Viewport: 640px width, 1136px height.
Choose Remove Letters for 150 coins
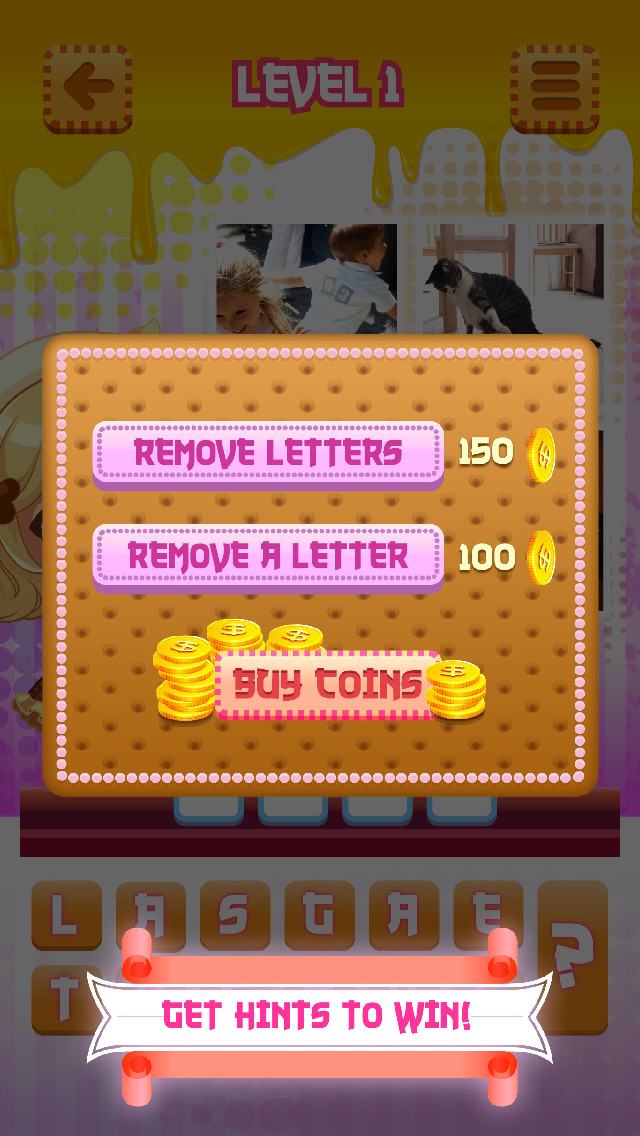(268, 453)
